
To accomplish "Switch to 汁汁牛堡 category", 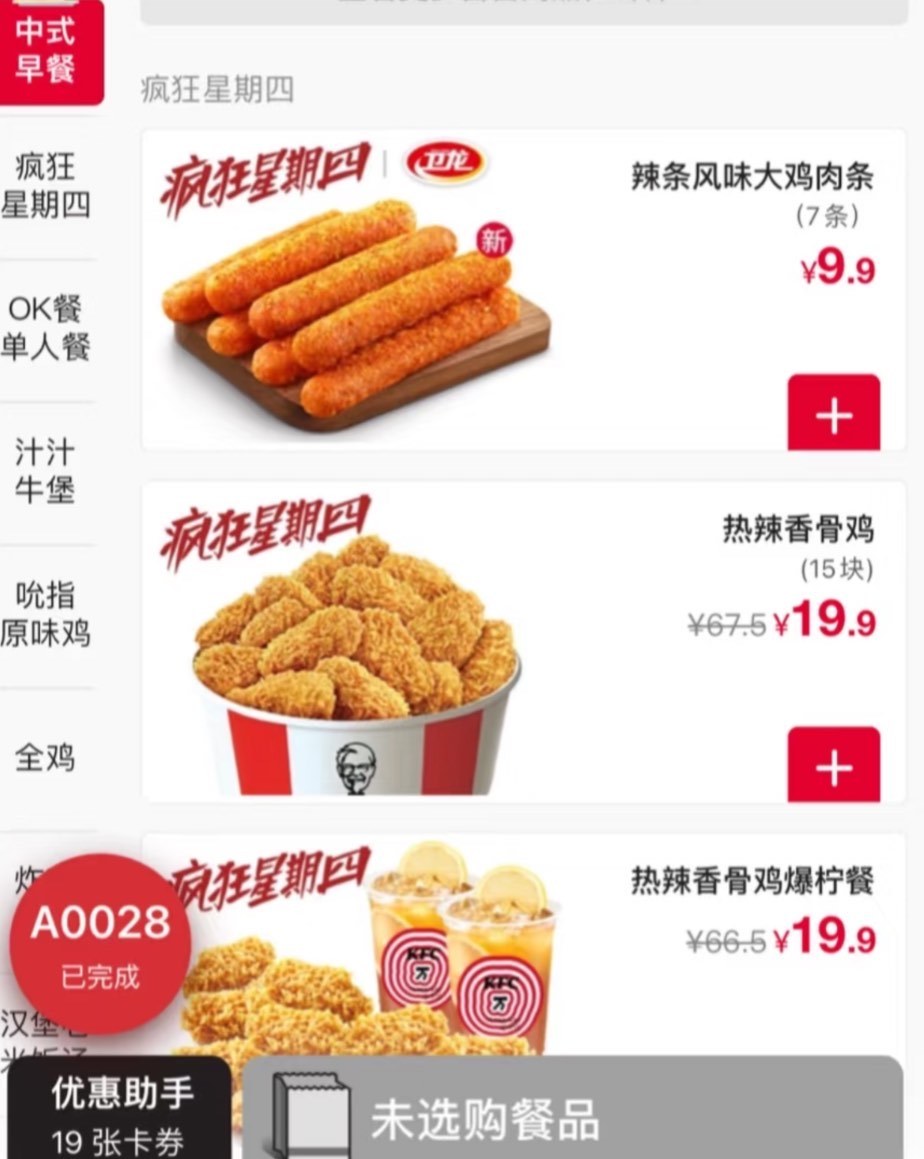I will (46, 470).
